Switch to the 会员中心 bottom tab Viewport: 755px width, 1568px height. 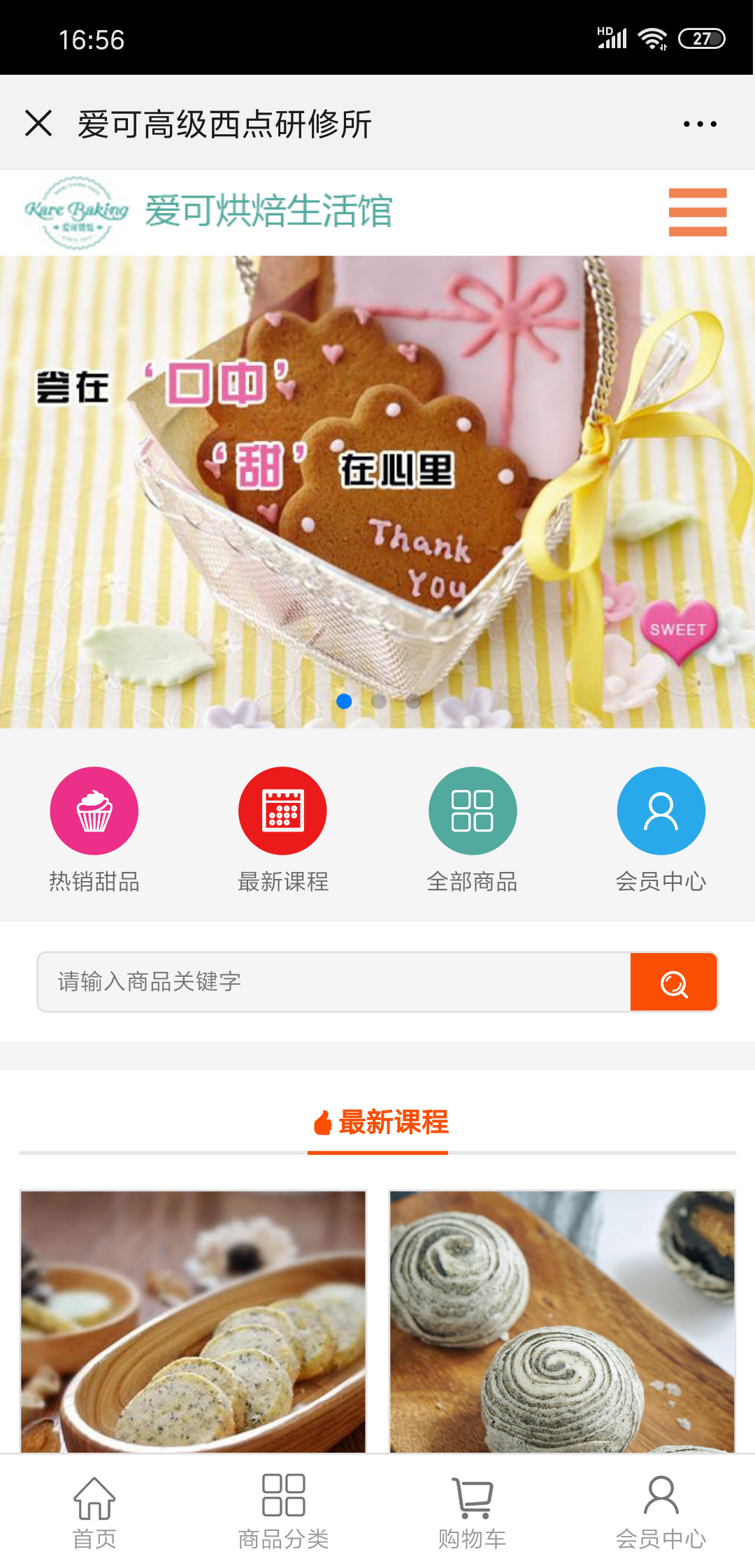pyautogui.click(x=661, y=1511)
